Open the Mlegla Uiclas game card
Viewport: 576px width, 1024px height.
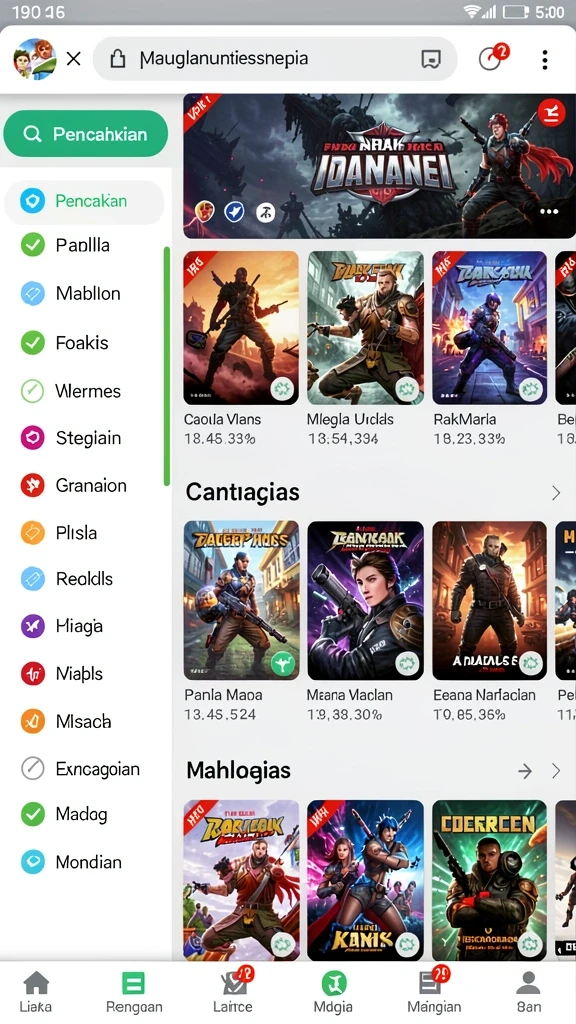[365, 348]
